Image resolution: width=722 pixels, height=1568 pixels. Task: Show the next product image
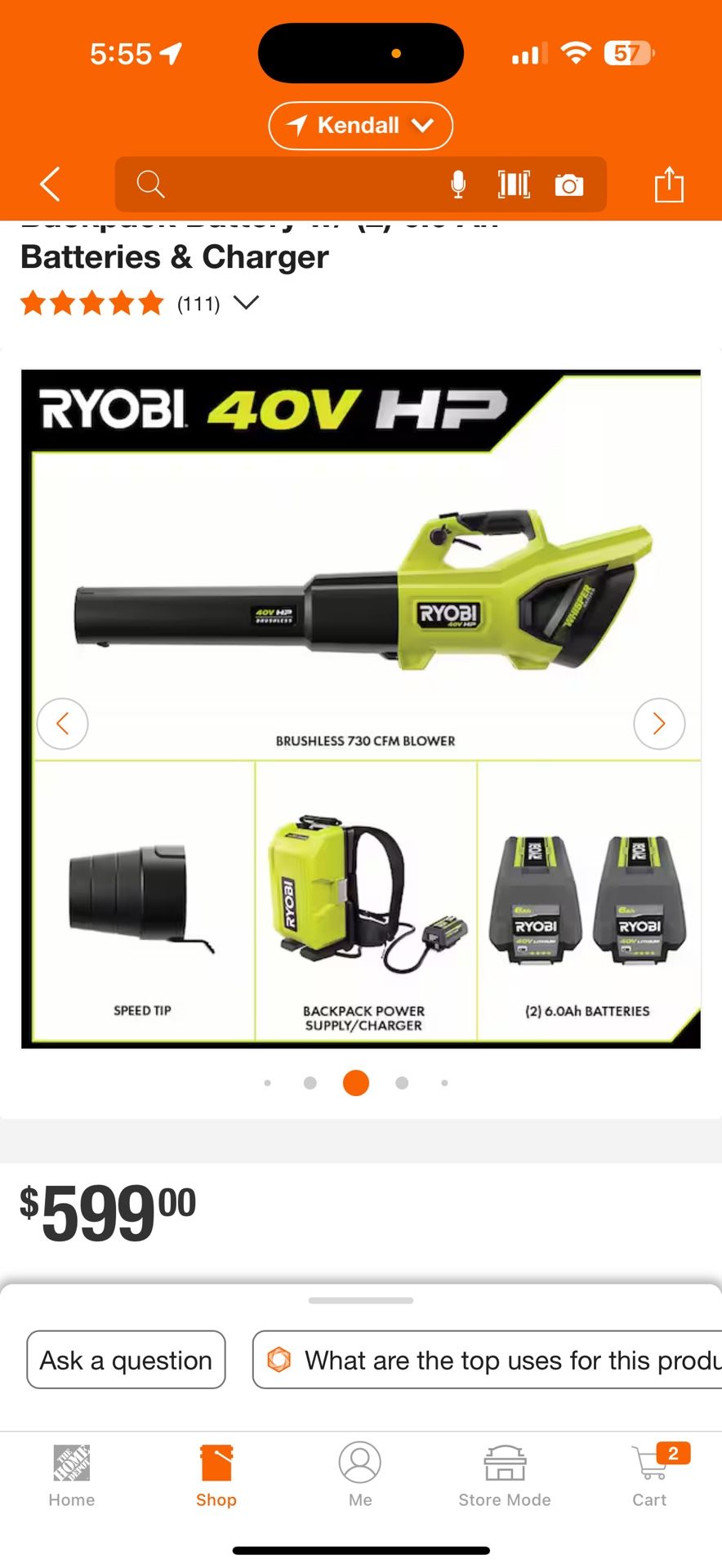(x=658, y=724)
